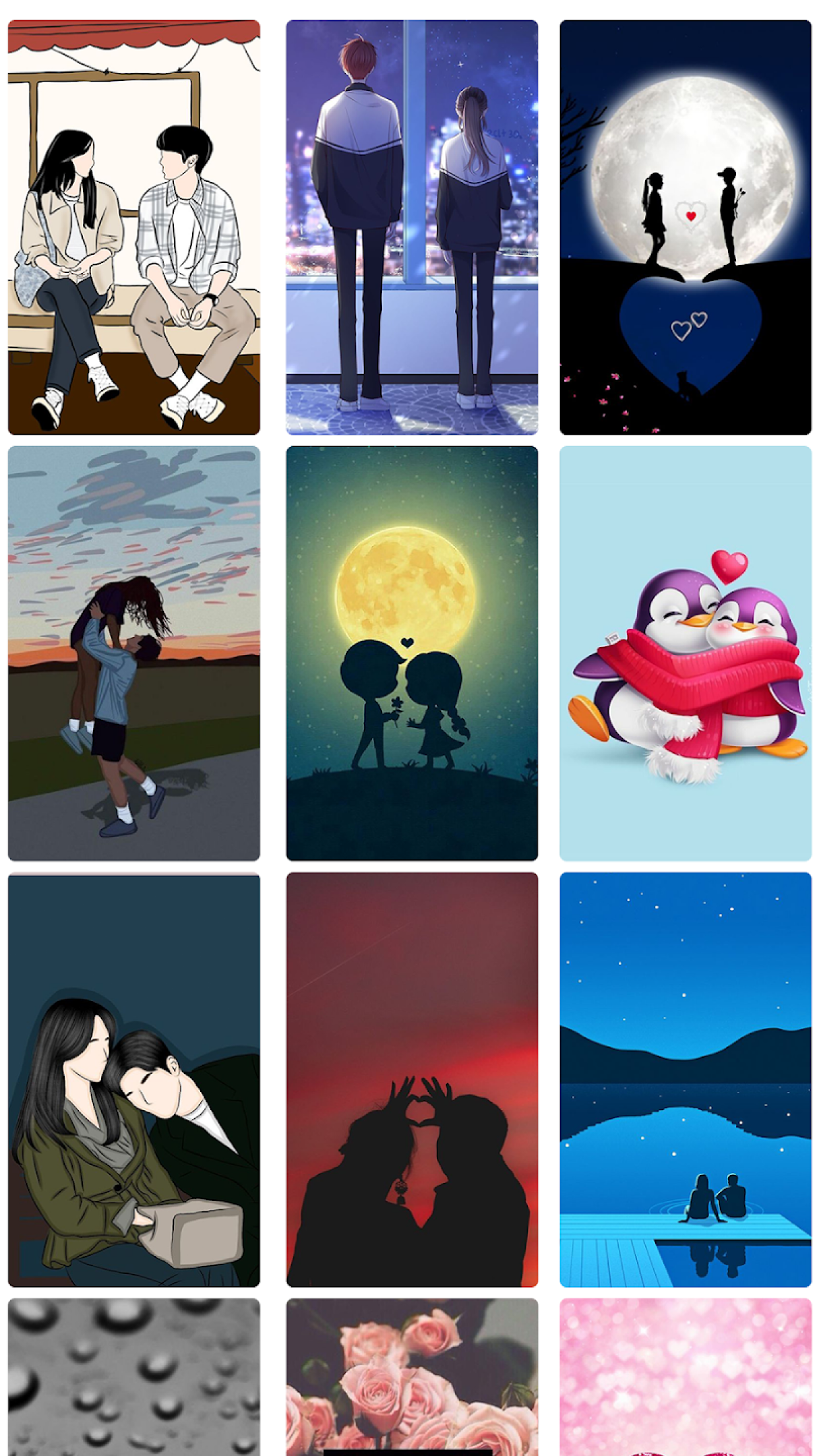This screenshot has height=1456, width=819.
Task: Open the sunset couple lifting wallpaper
Action: (x=133, y=653)
